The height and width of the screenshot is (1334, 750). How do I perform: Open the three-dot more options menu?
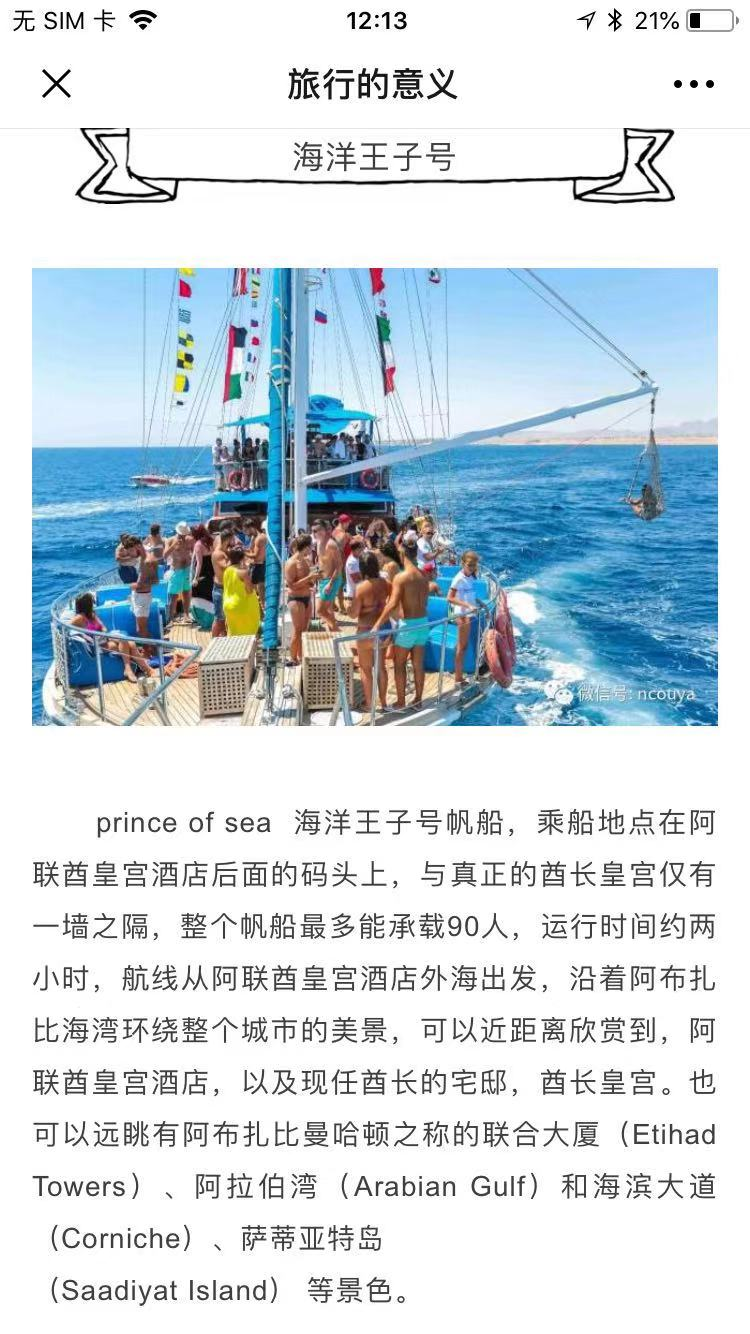tap(693, 84)
